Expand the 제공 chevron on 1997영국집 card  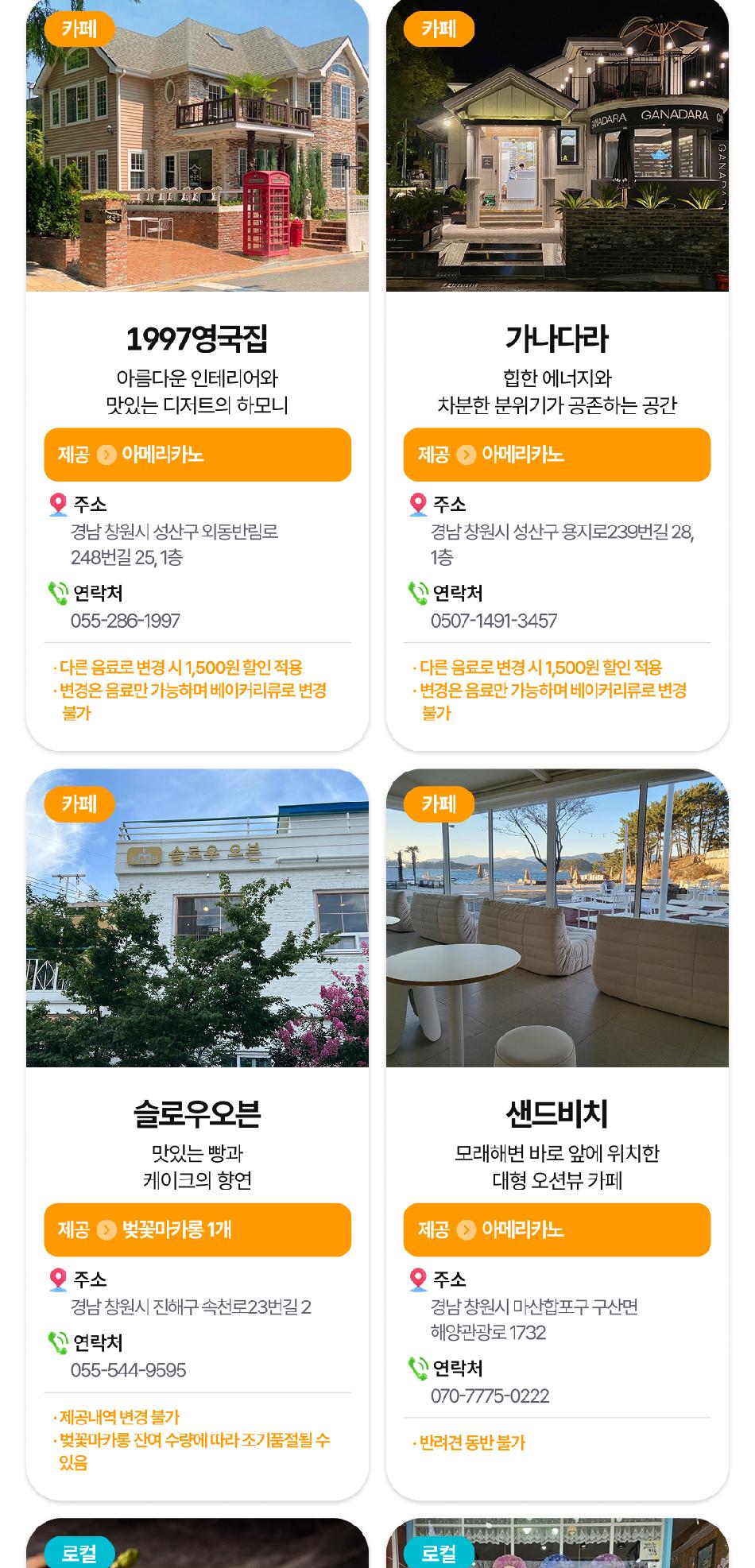point(107,454)
